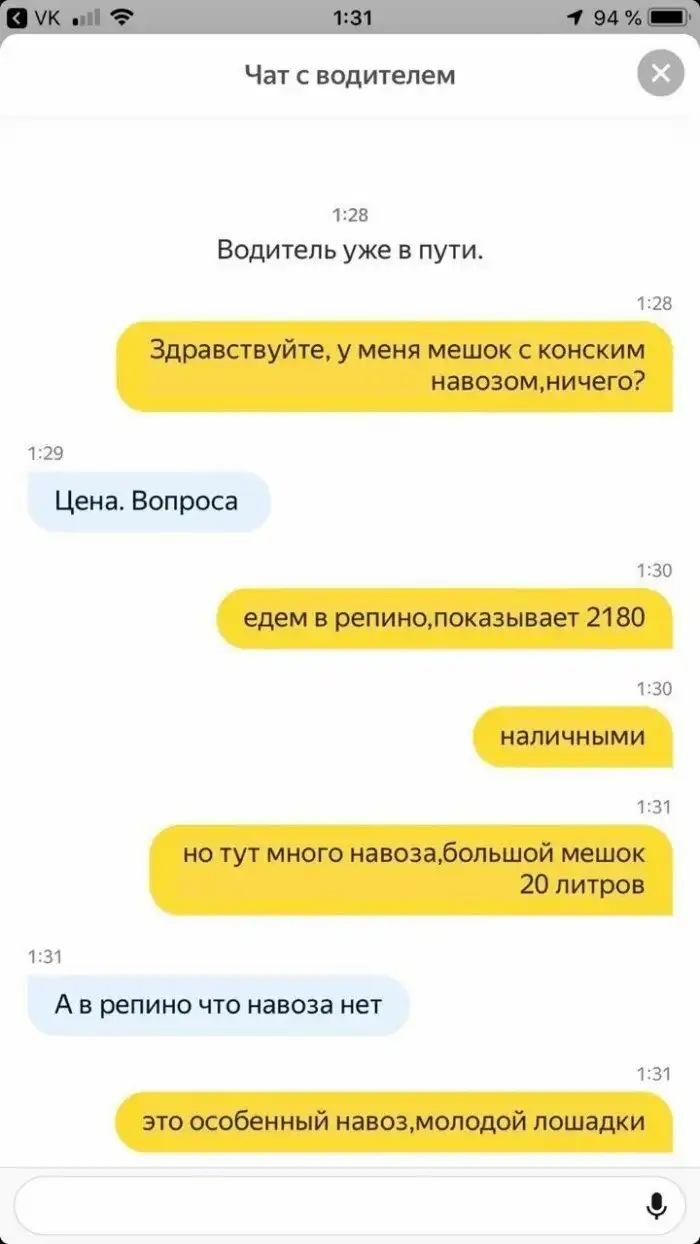Focus the message input field
Screen dimensions: 700x1244
[320, 1206]
